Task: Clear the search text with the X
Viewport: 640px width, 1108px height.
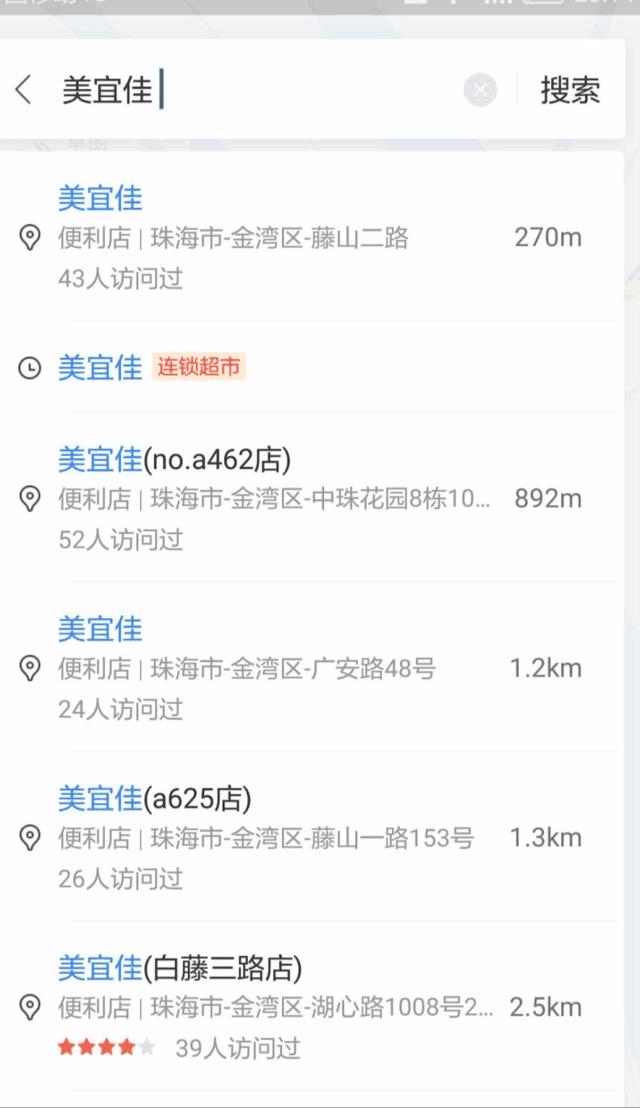Action: [x=480, y=90]
